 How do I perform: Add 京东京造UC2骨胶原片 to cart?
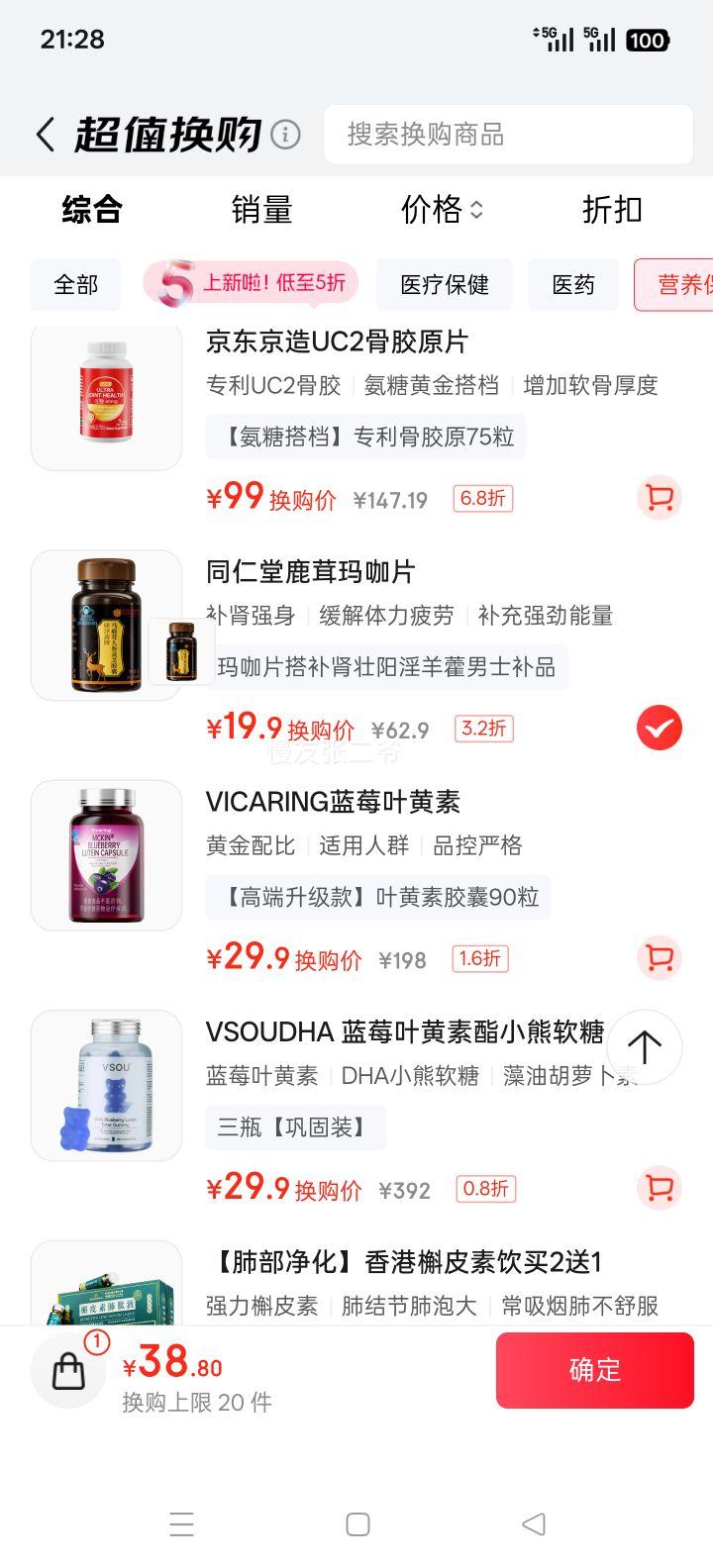660,498
